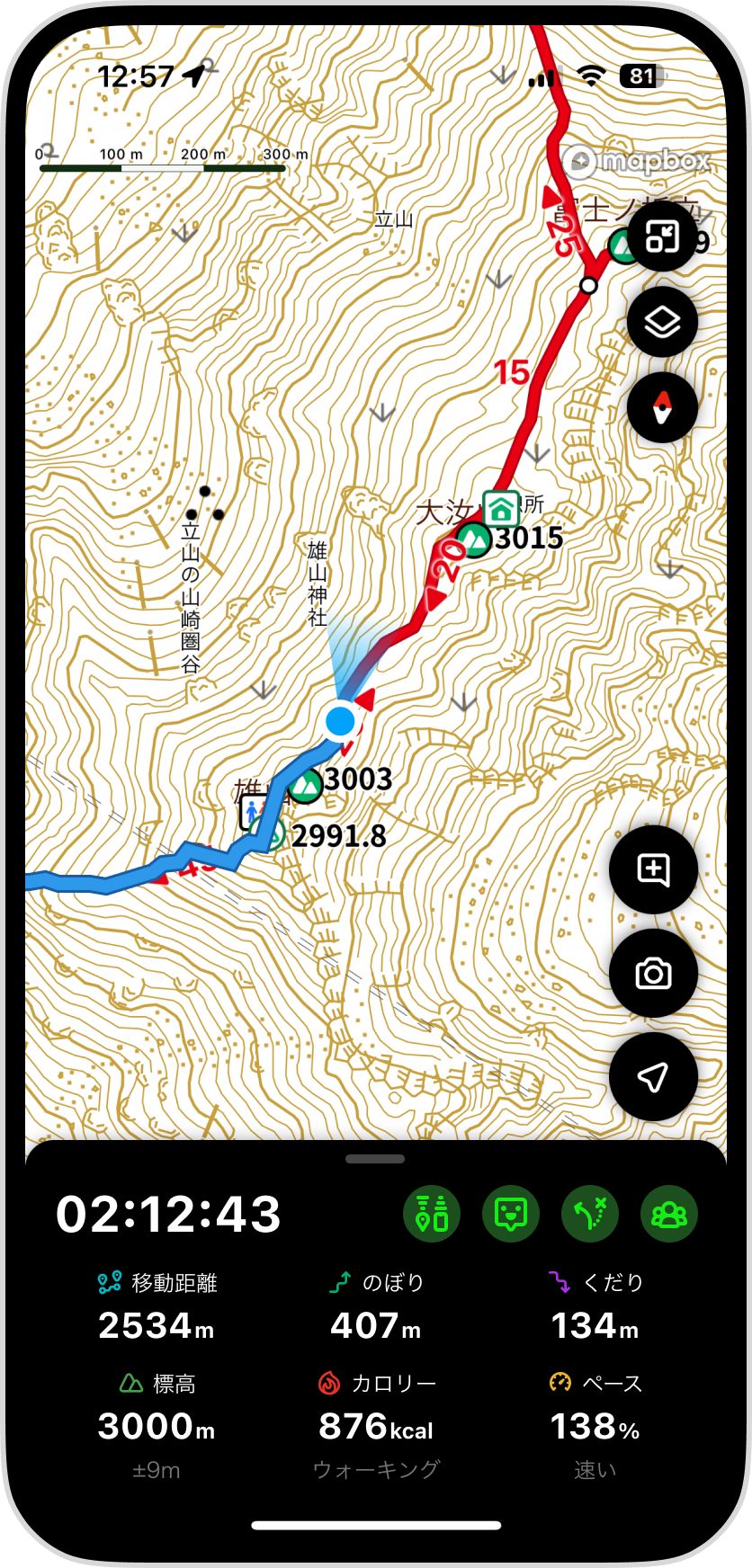The width and height of the screenshot is (752, 1568).
Task: Reset map orientation with the compass
Action: coord(662,406)
